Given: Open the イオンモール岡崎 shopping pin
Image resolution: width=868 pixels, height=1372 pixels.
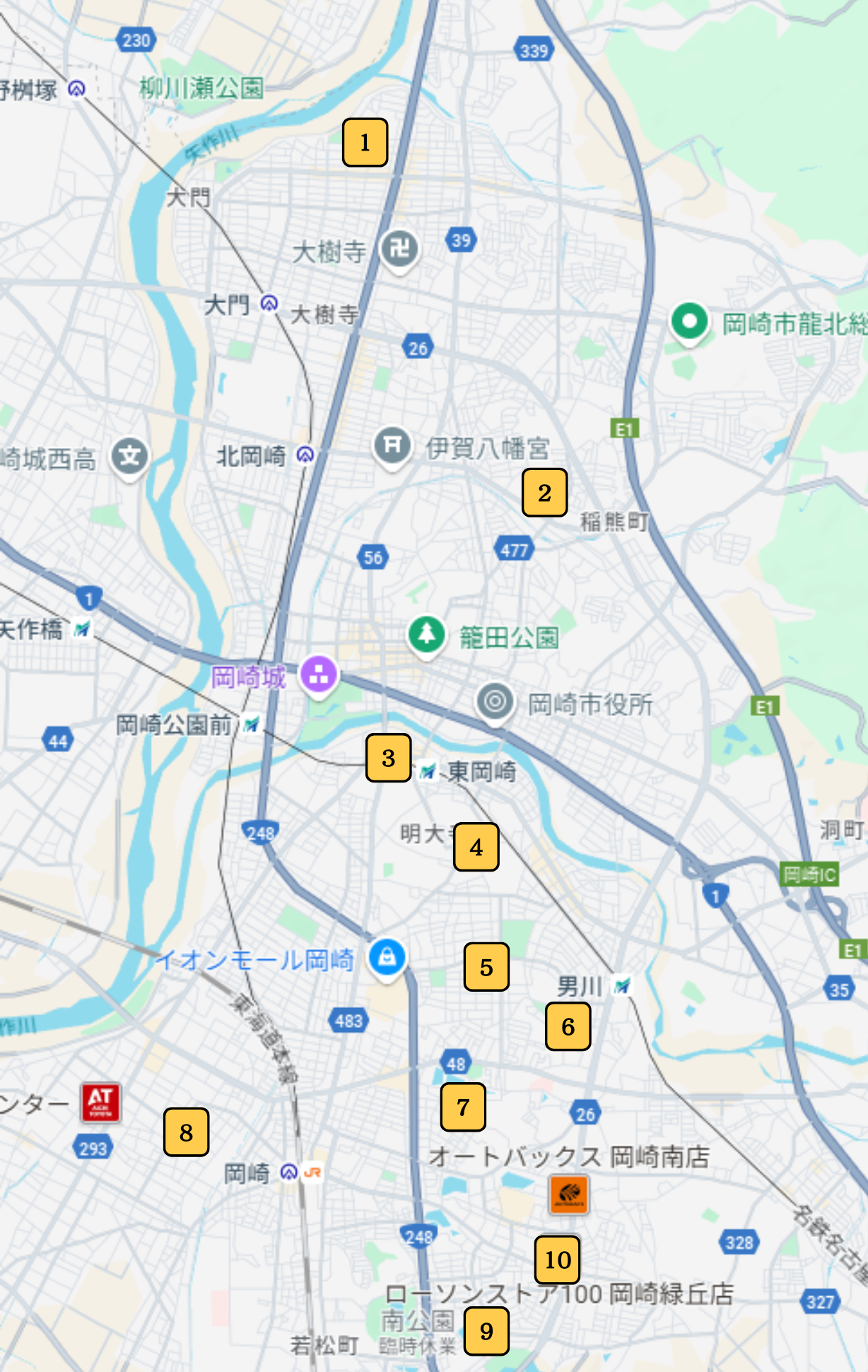Looking at the screenshot, I should click(x=387, y=957).
